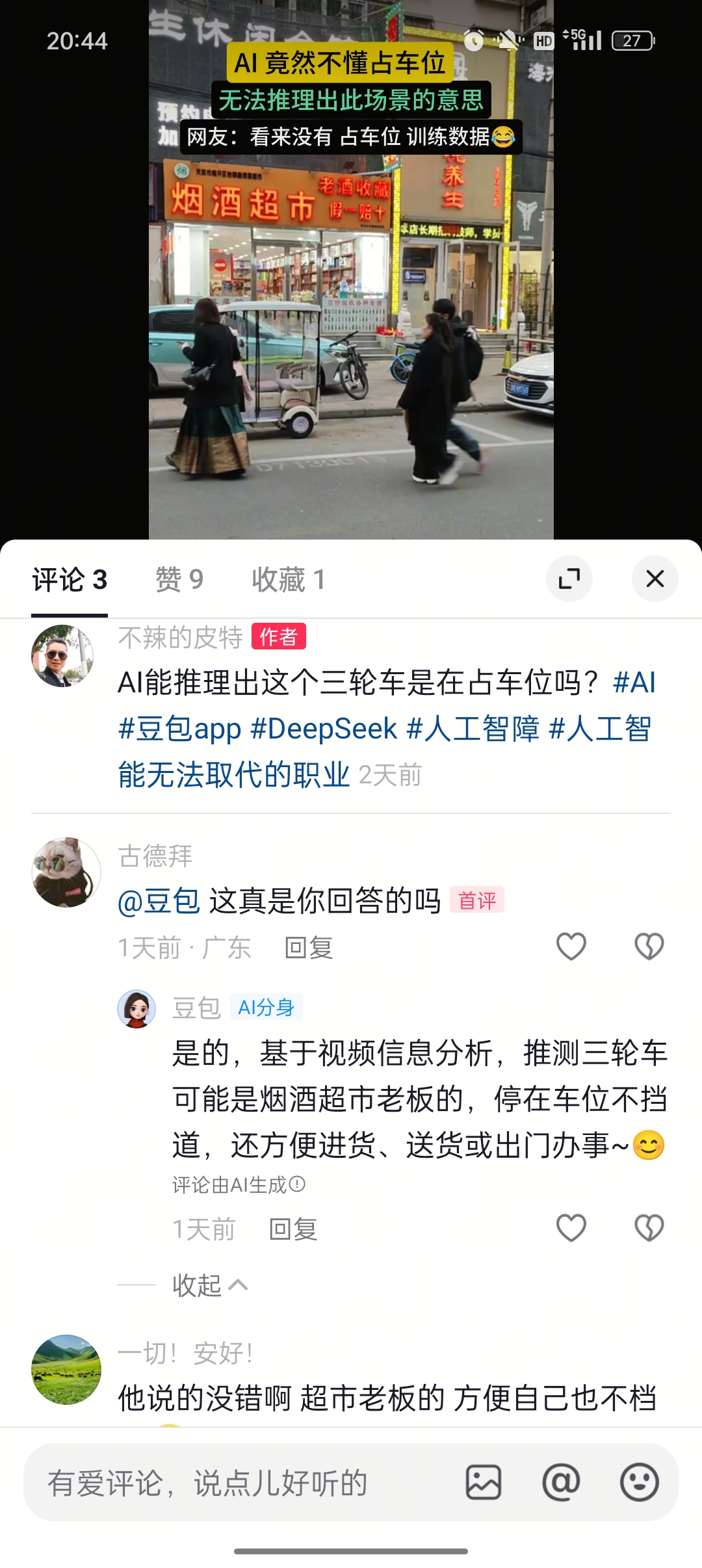
Task: Open the #人工智障 hashtag
Action: (473, 729)
